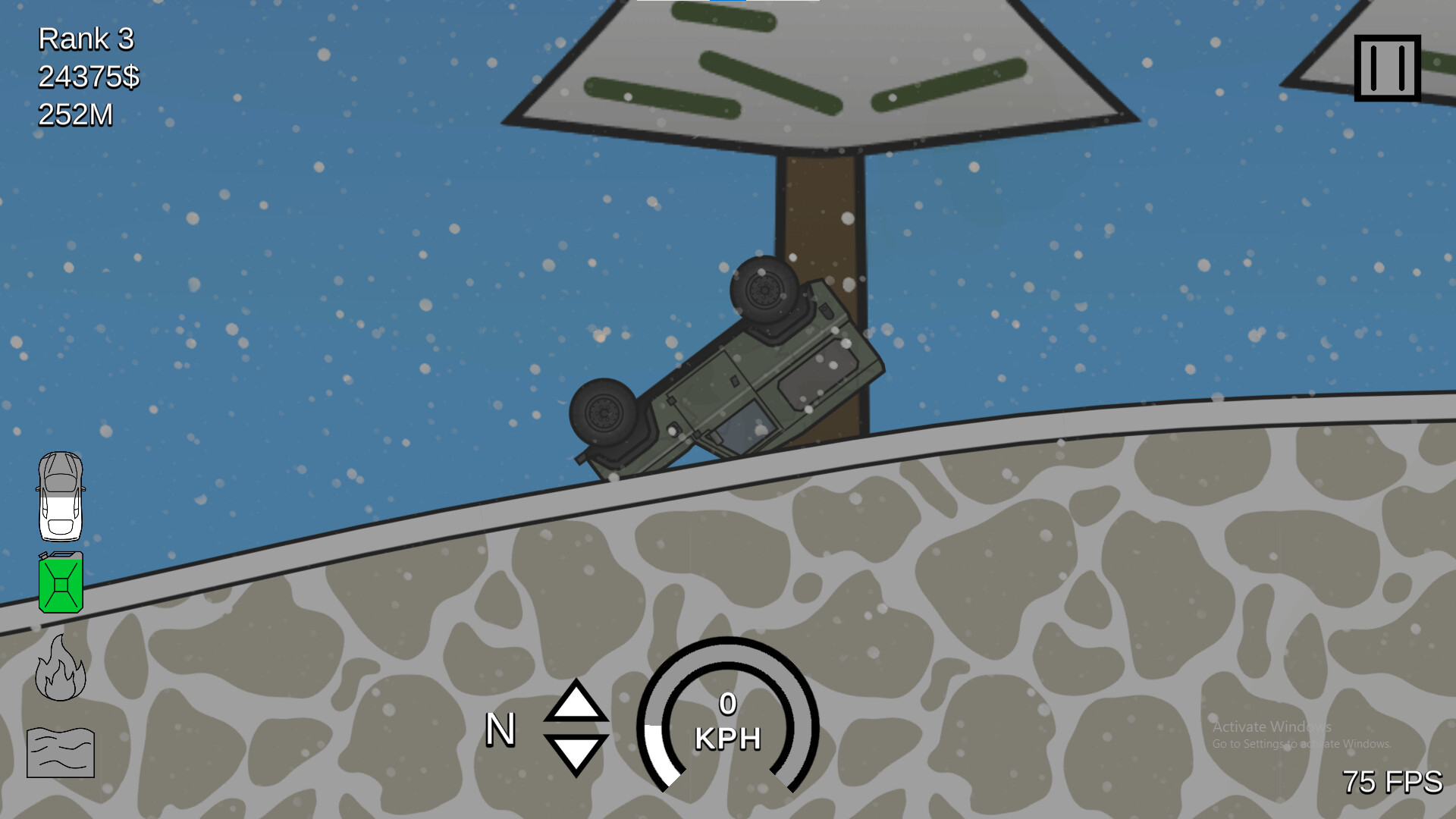
Task: Tap the green fuel canister icon
Action: click(61, 582)
